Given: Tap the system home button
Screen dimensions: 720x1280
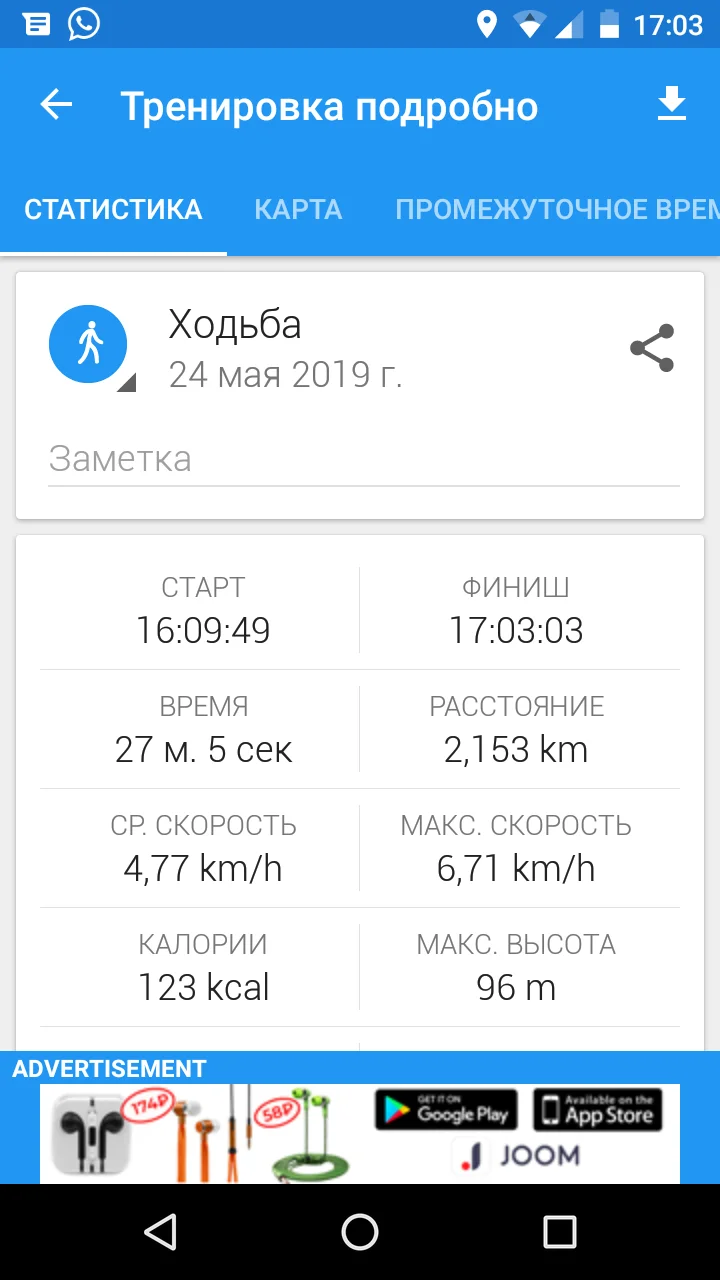Looking at the screenshot, I should point(360,1232).
